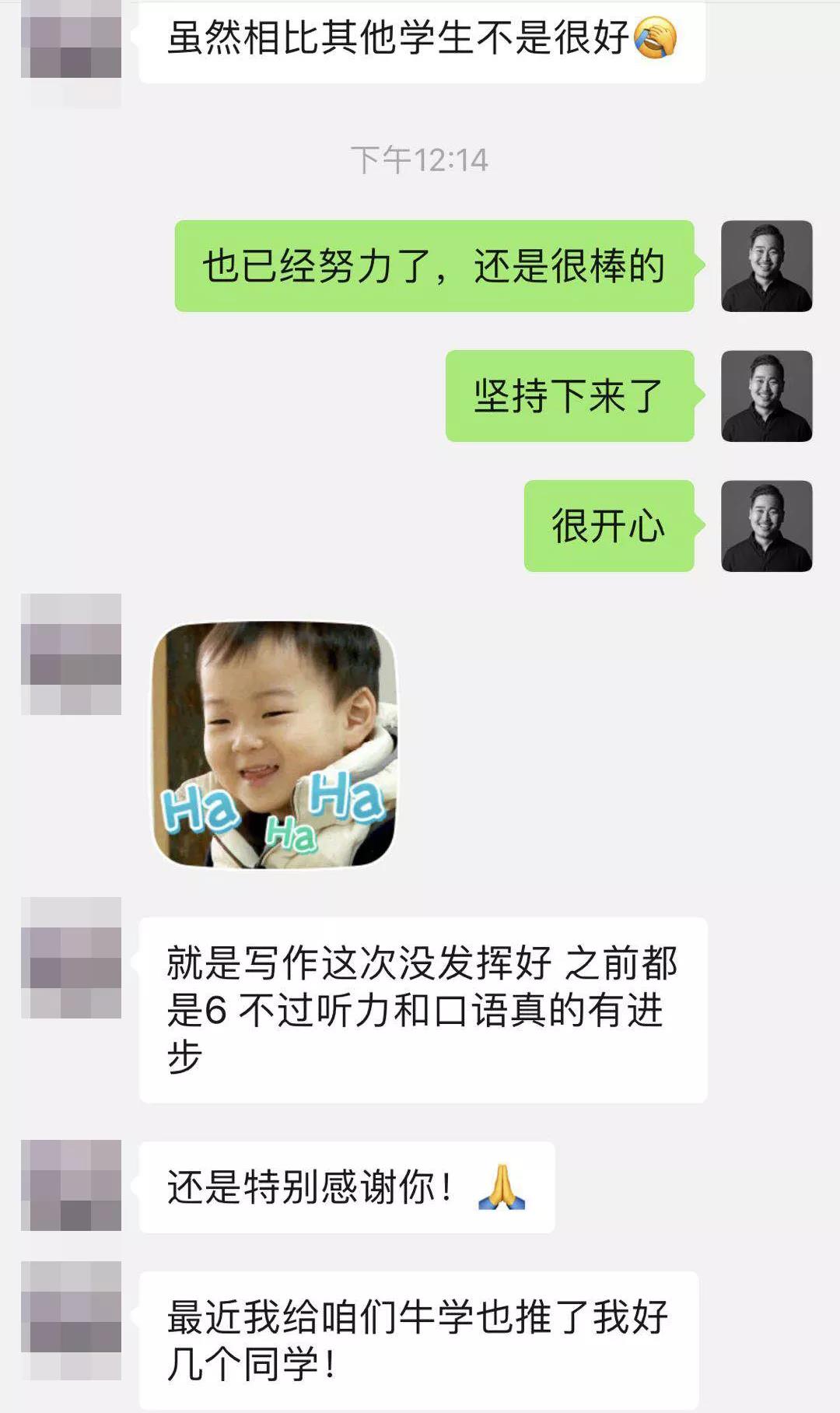Image resolution: width=840 pixels, height=1413 pixels.
Task: Tap avatar next to "坚持下来了" message
Action: 766,396
